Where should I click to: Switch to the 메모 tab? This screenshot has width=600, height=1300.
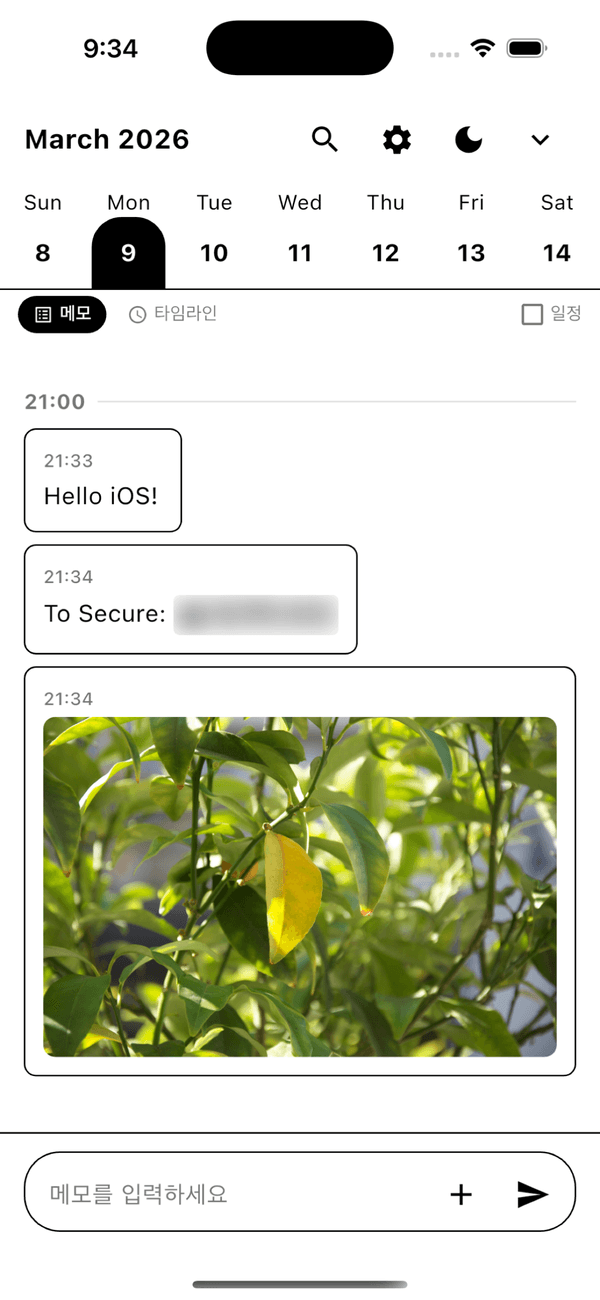(62, 314)
